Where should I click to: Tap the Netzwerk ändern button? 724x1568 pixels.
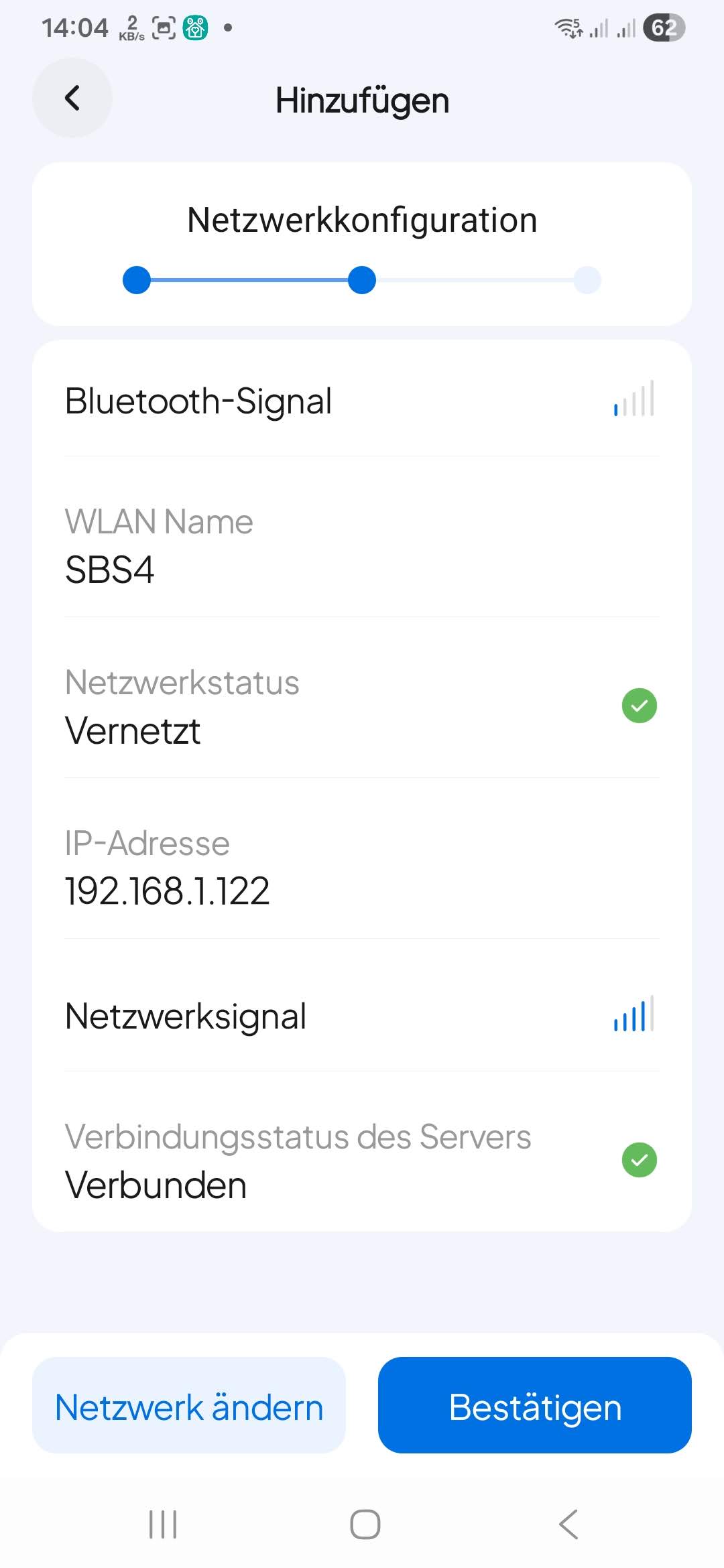(x=189, y=1407)
